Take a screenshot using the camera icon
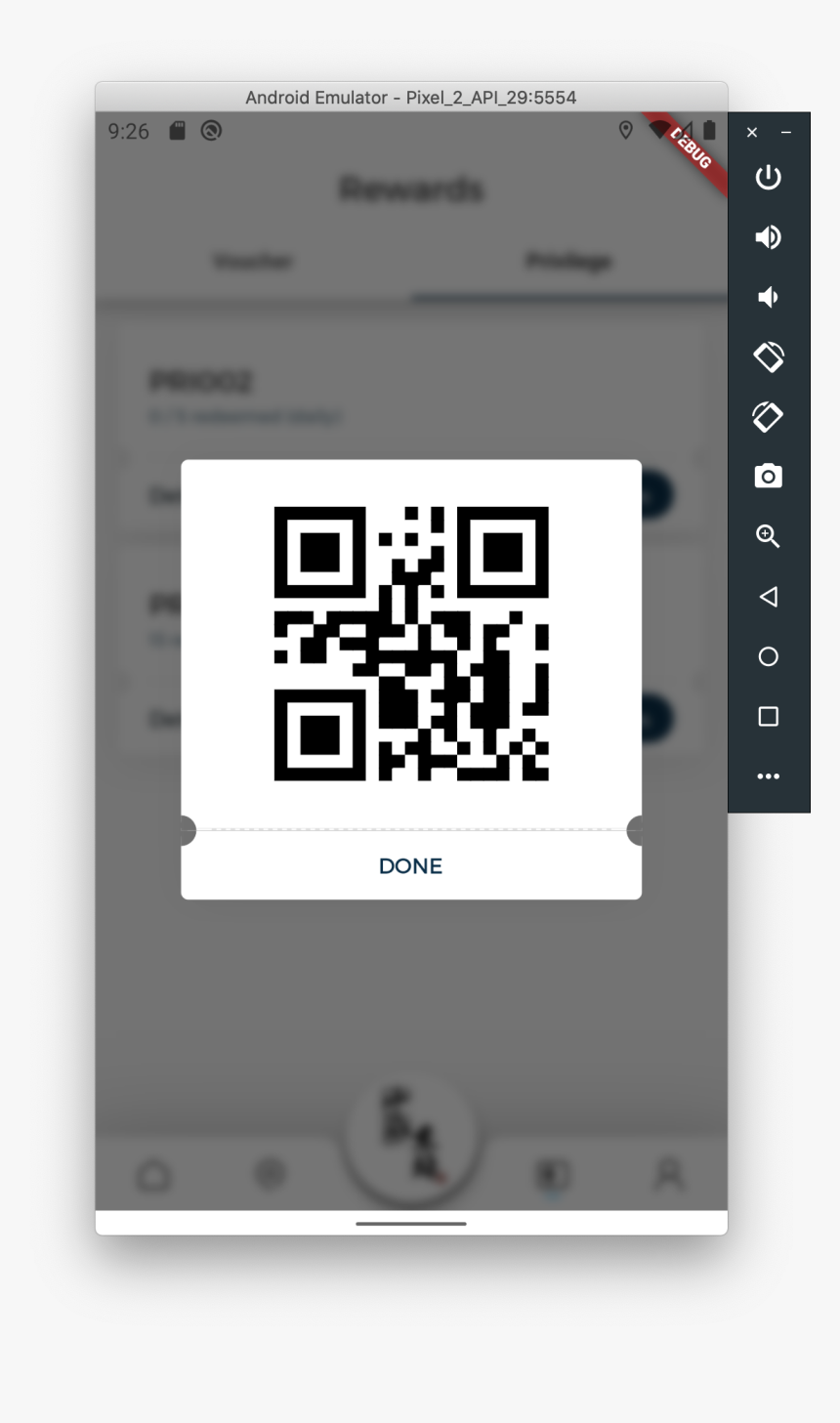Screen dimensions: 840x1423 click(768, 477)
